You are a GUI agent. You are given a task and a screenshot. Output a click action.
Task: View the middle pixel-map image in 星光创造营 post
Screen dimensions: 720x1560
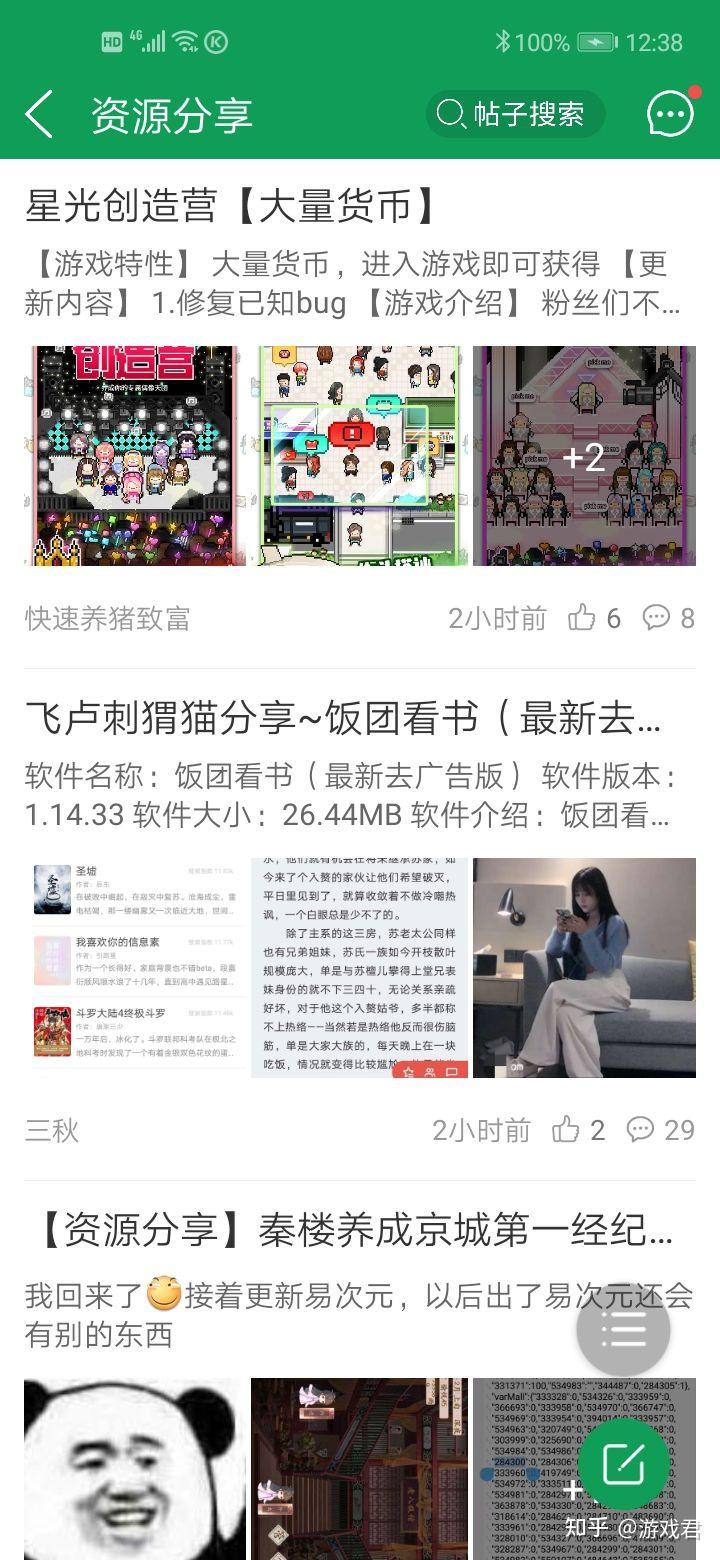[x=359, y=456]
